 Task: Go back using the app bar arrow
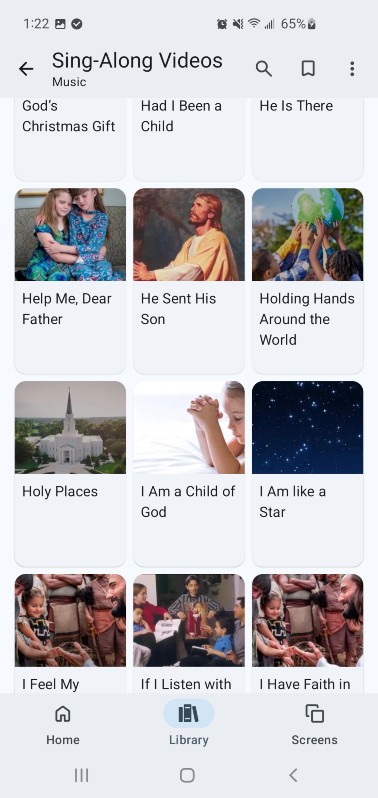coord(26,69)
